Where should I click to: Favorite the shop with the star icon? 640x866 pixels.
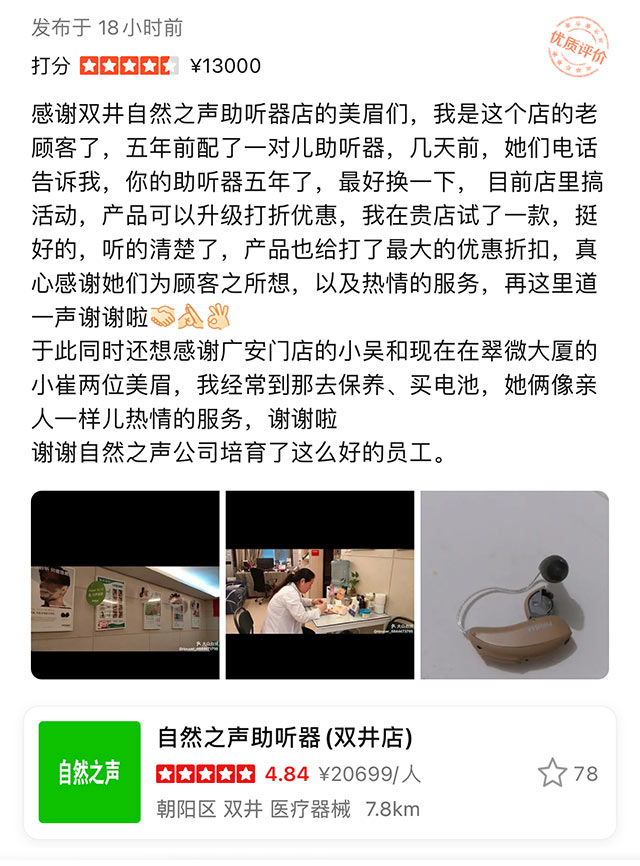[552, 773]
